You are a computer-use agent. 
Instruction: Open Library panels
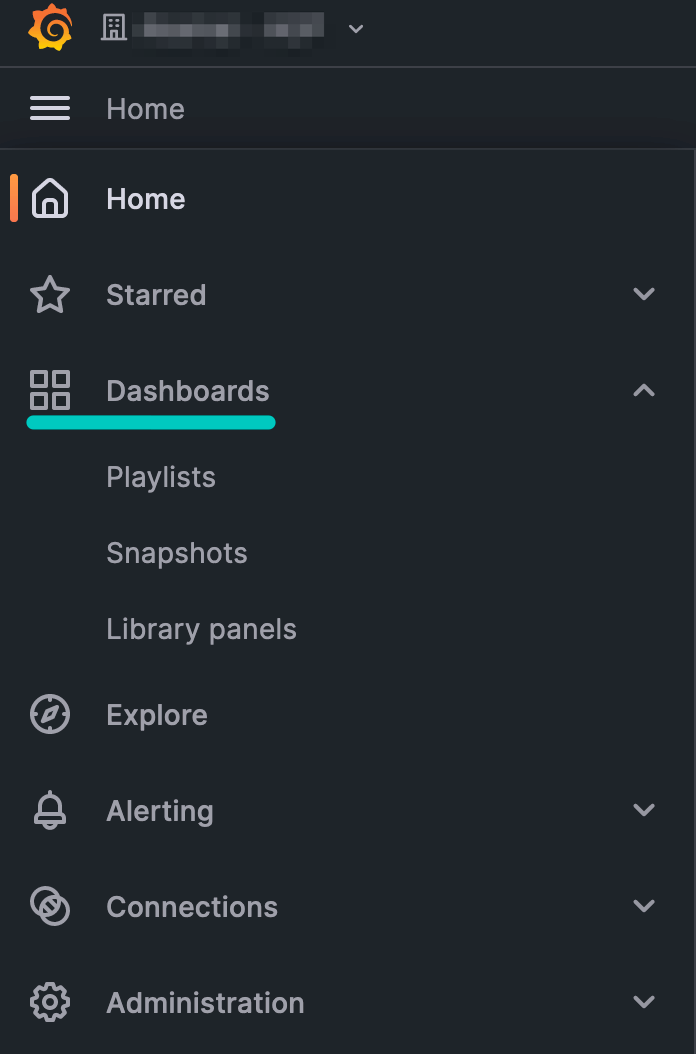click(x=201, y=629)
